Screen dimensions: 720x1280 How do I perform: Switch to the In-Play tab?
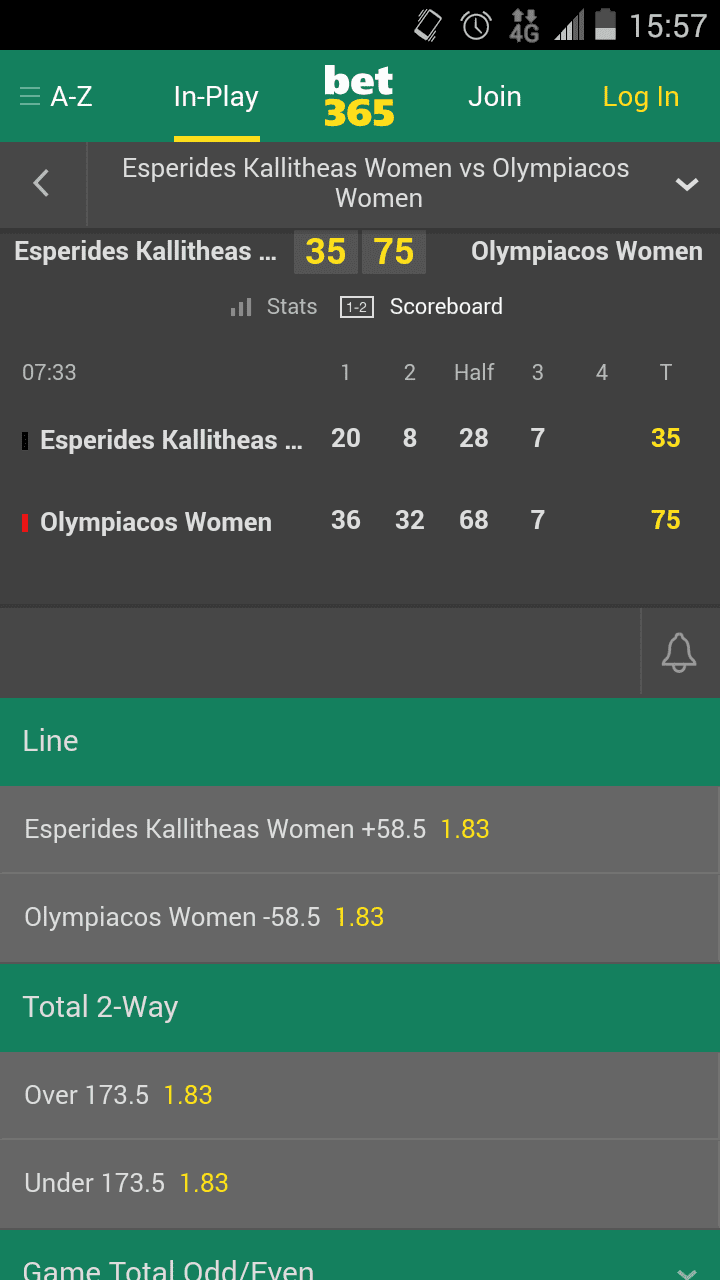point(216,97)
